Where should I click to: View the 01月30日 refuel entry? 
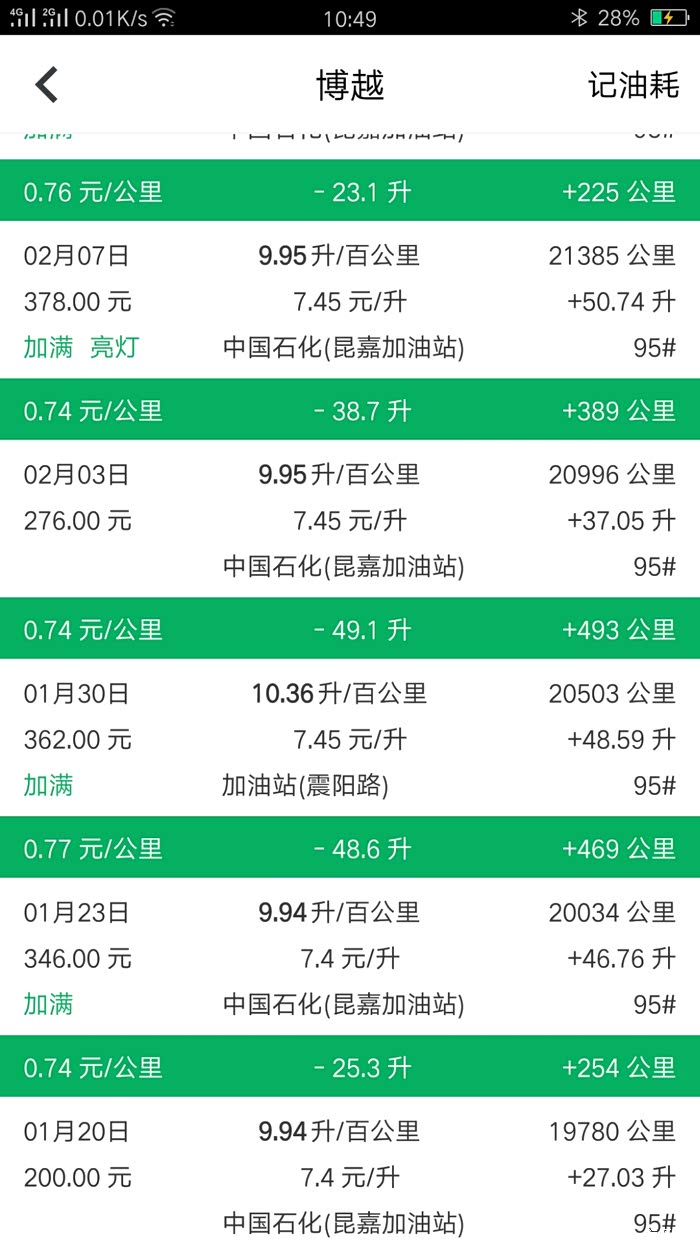(x=350, y=739)
